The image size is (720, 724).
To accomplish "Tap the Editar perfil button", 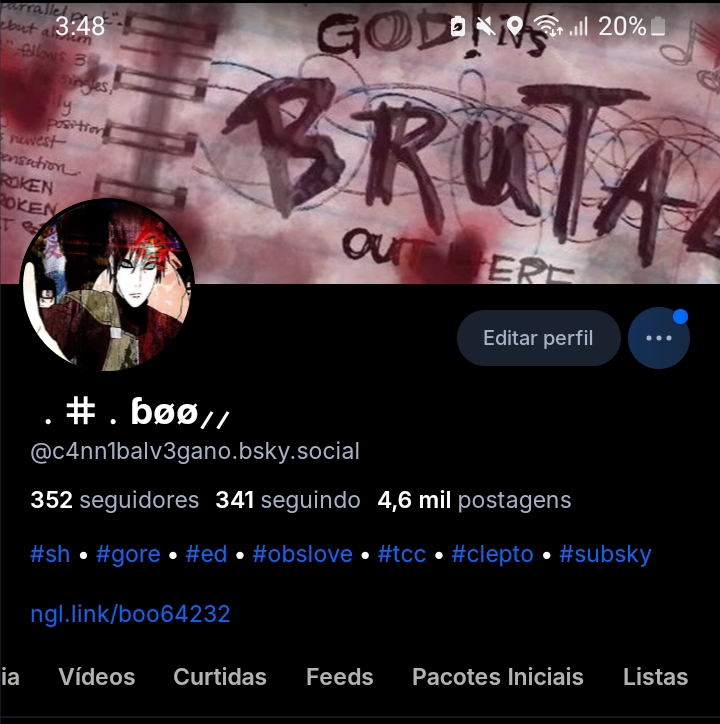I will pyautogui.click(x=538, y=338).
